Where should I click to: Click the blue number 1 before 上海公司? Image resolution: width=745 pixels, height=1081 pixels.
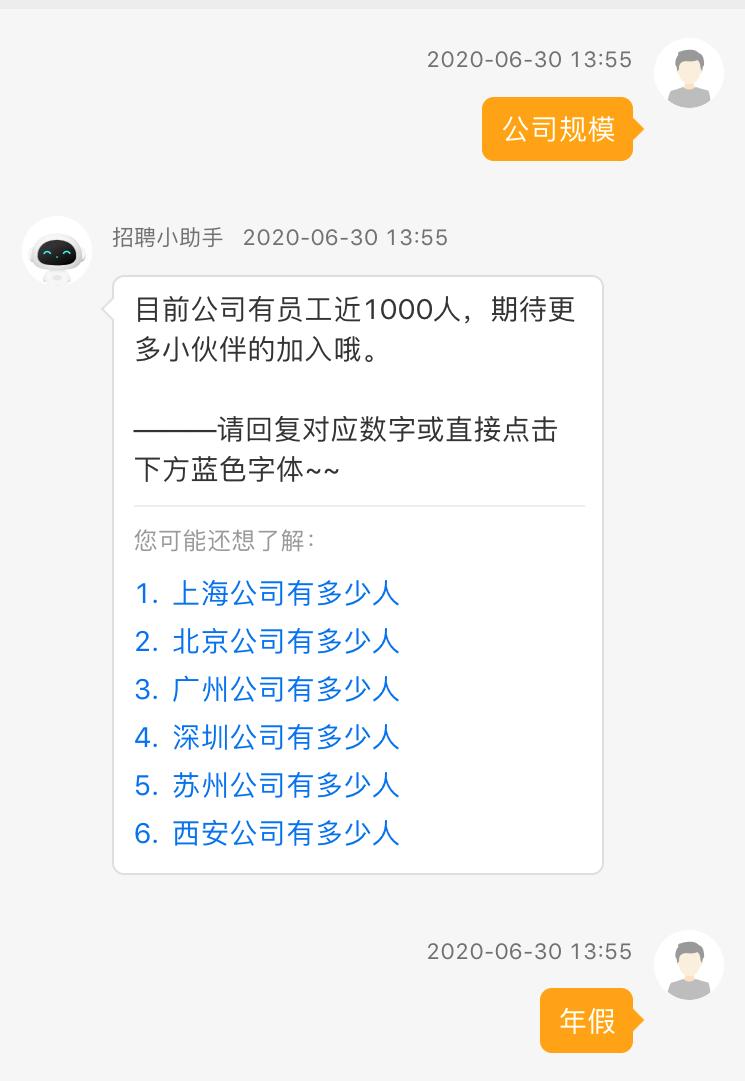pos(142,593)
